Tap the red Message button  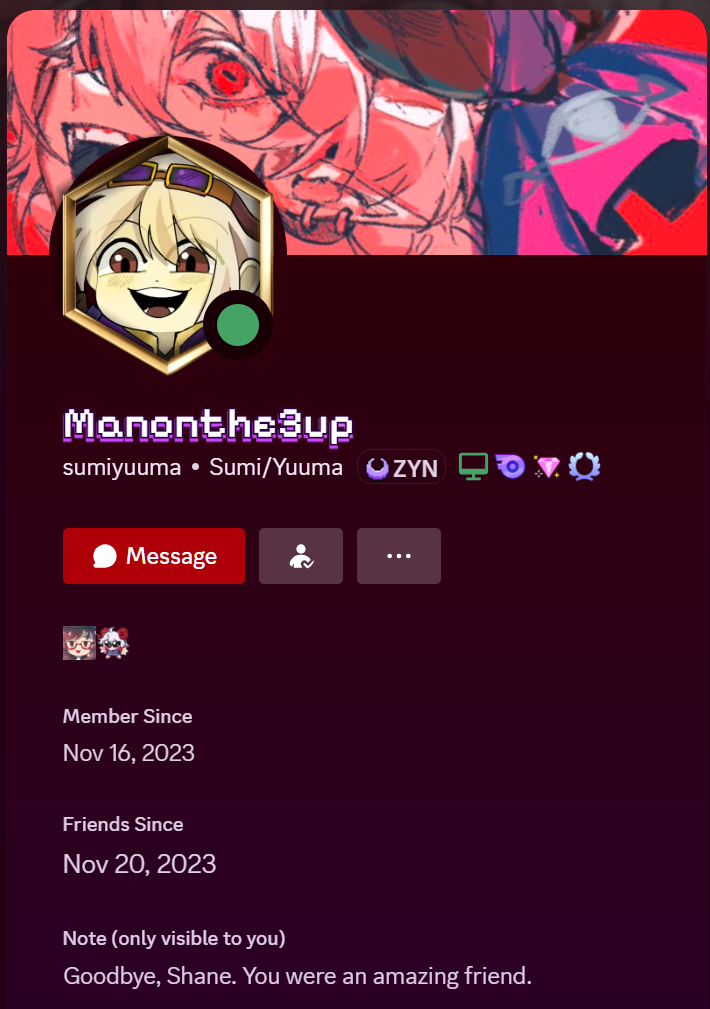pos(154,556)
